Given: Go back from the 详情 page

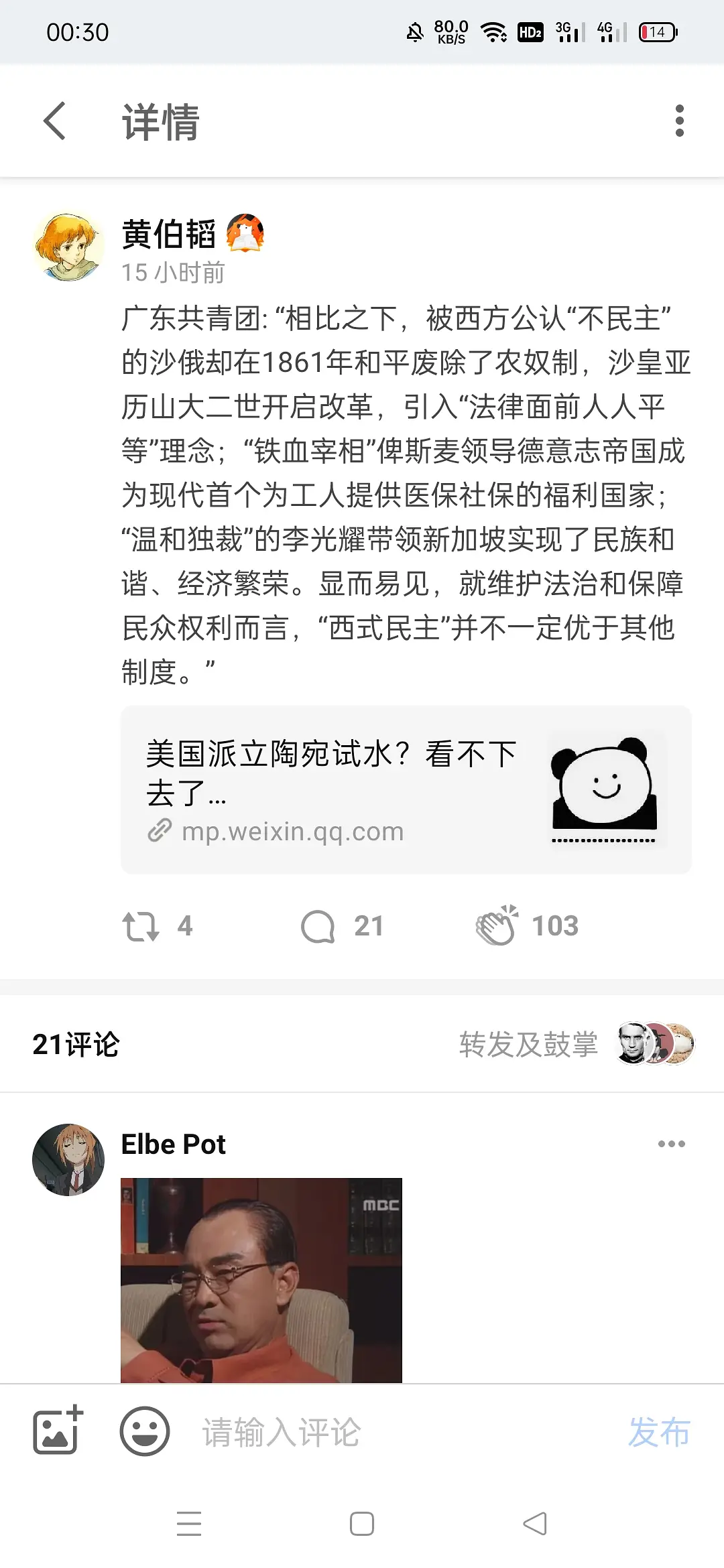Looking at the screenshot, I should [x=55, y=121].
